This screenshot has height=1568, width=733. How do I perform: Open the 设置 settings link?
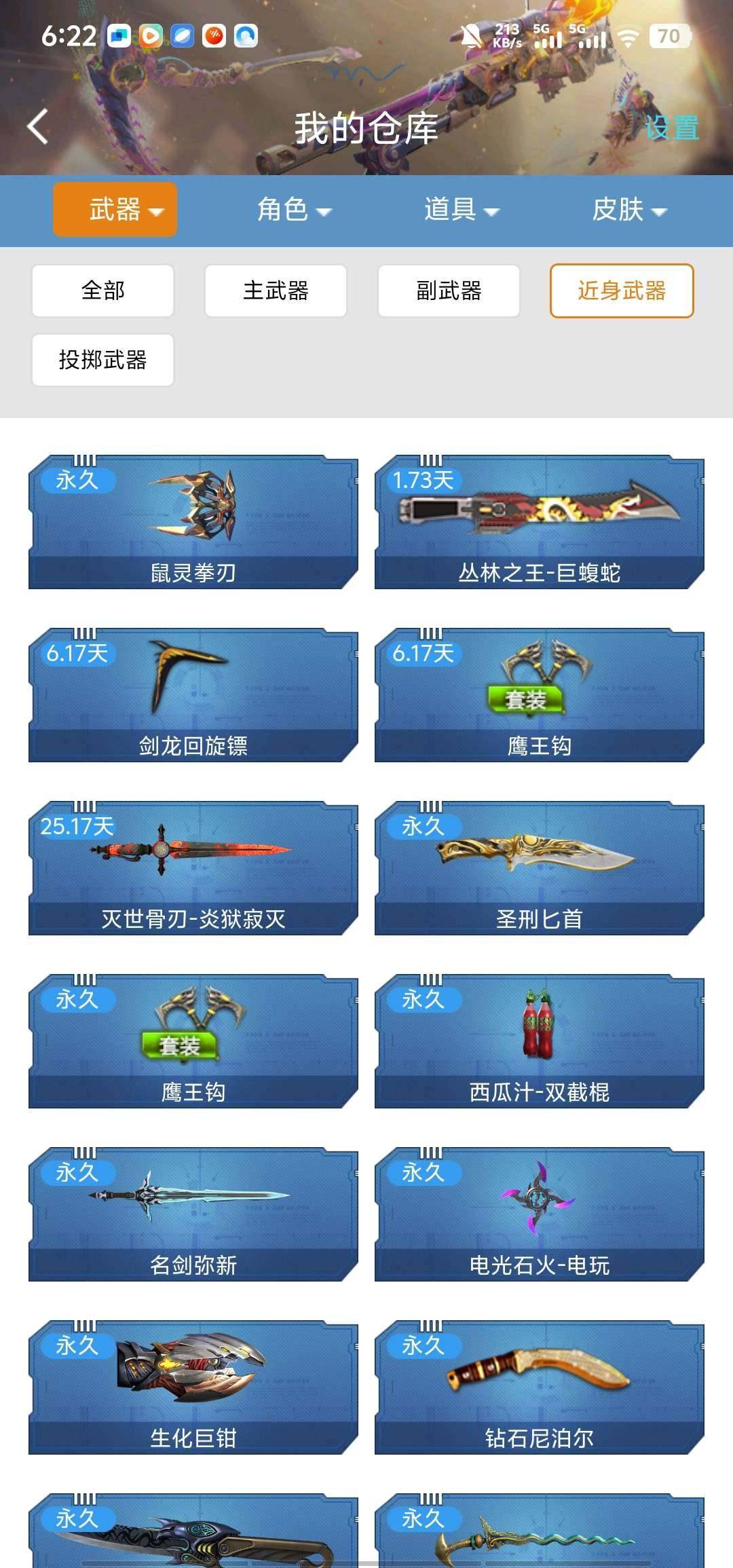[x=671, y=129]
